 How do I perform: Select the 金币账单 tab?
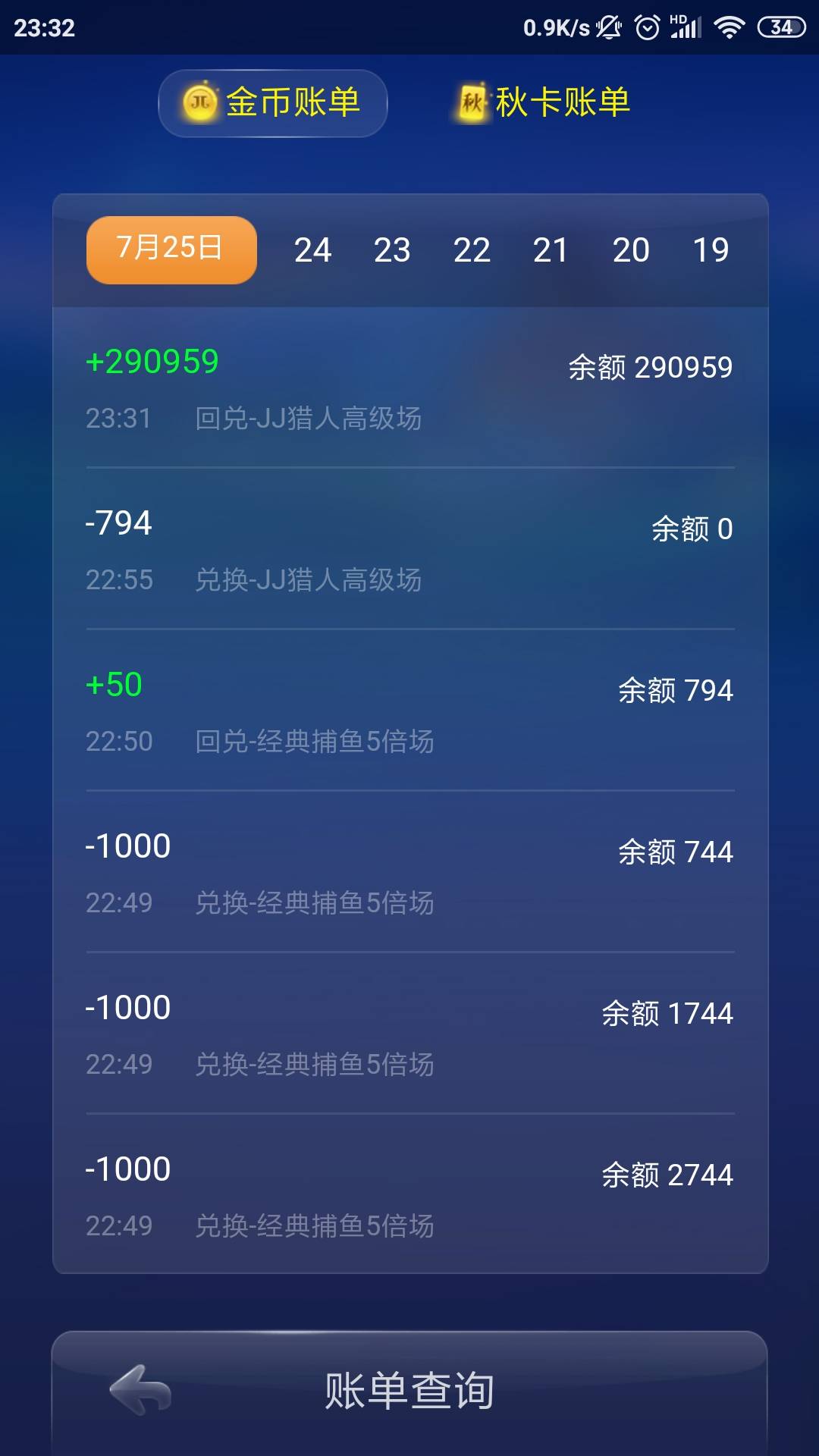point(271,103)
